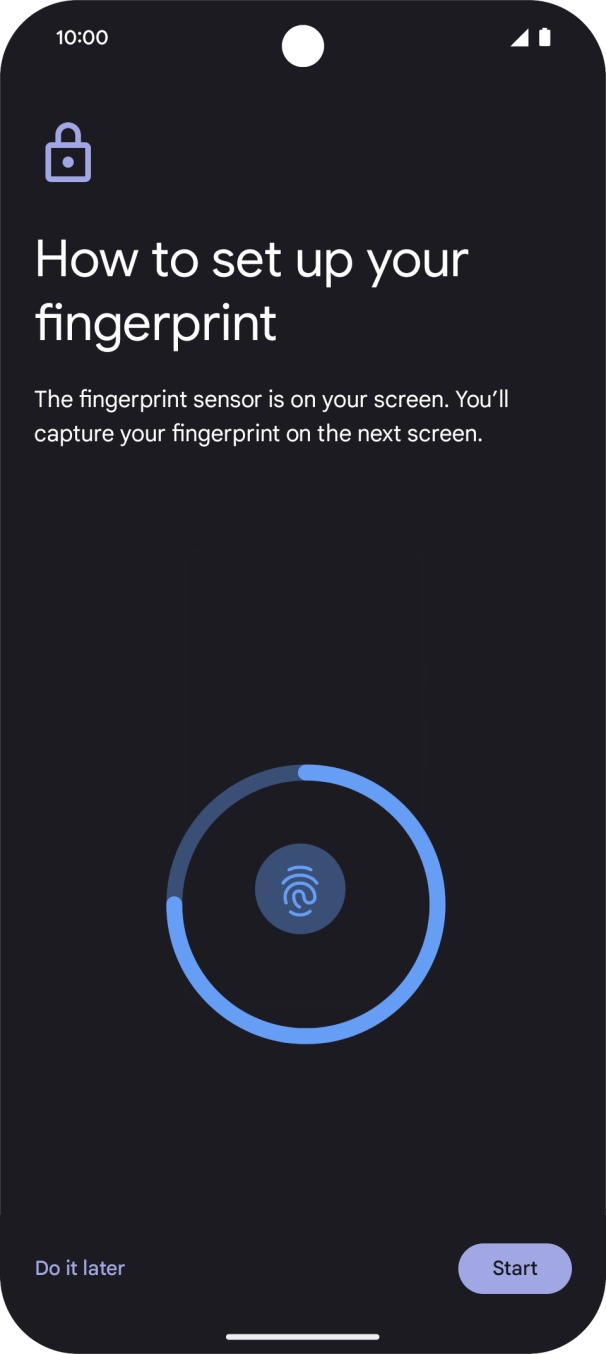The width and height of the screenshot is (606, 1354).
Task: Tap Start to begin fingerprint setup
Action: [514, 1268]
